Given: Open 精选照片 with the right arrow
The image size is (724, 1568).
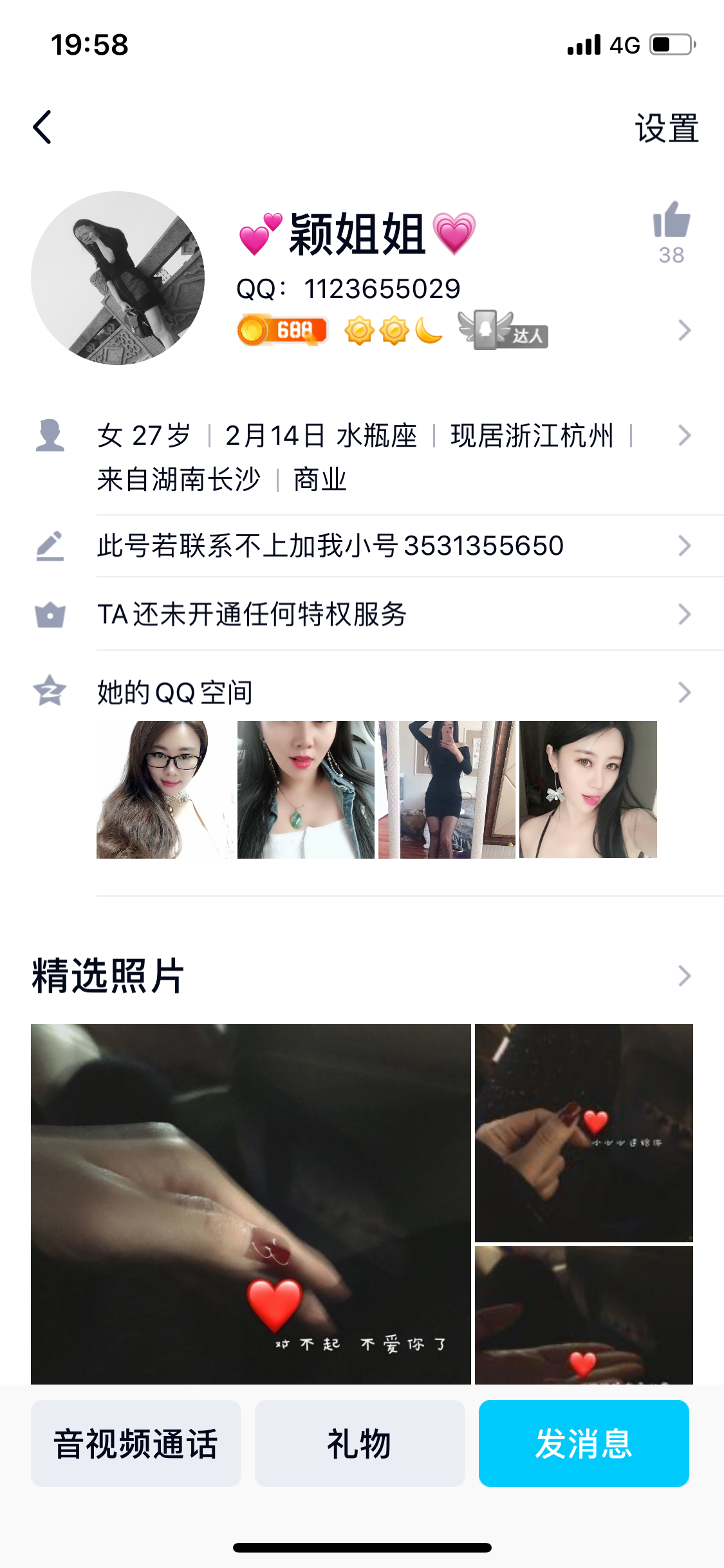Looking at the screenshot, I should tap(684, 977).
